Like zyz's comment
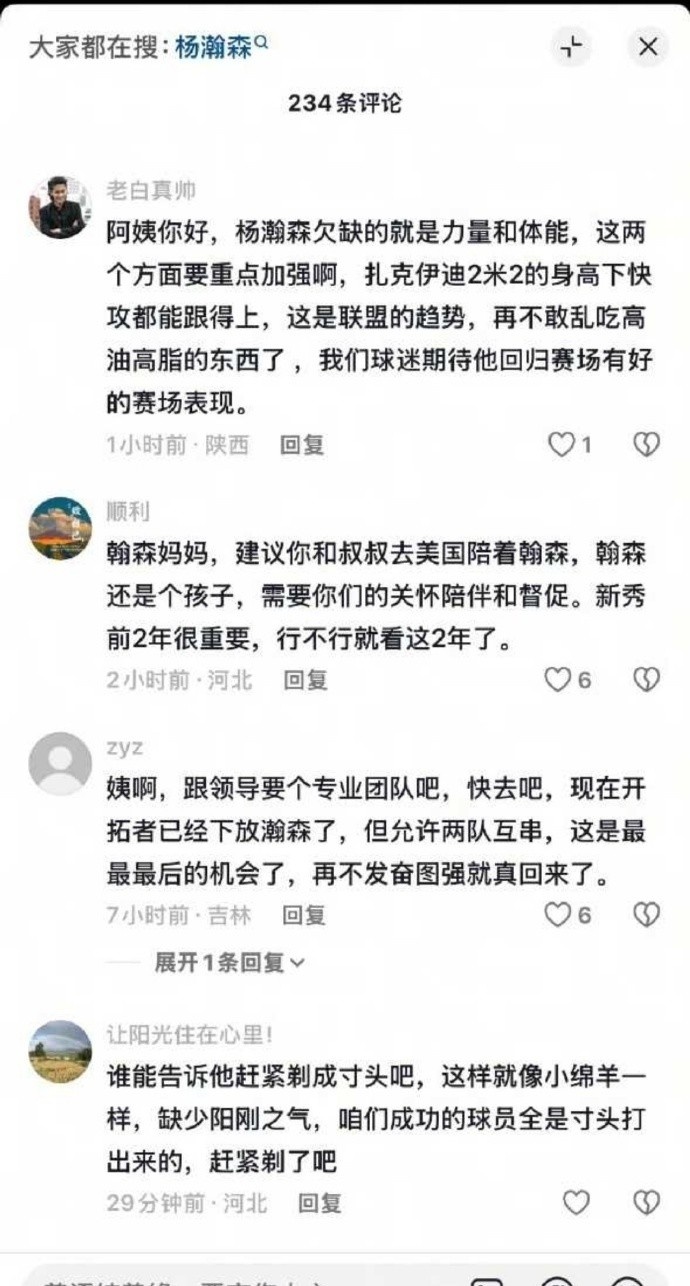690x1286 pixels. pos(558,915)
